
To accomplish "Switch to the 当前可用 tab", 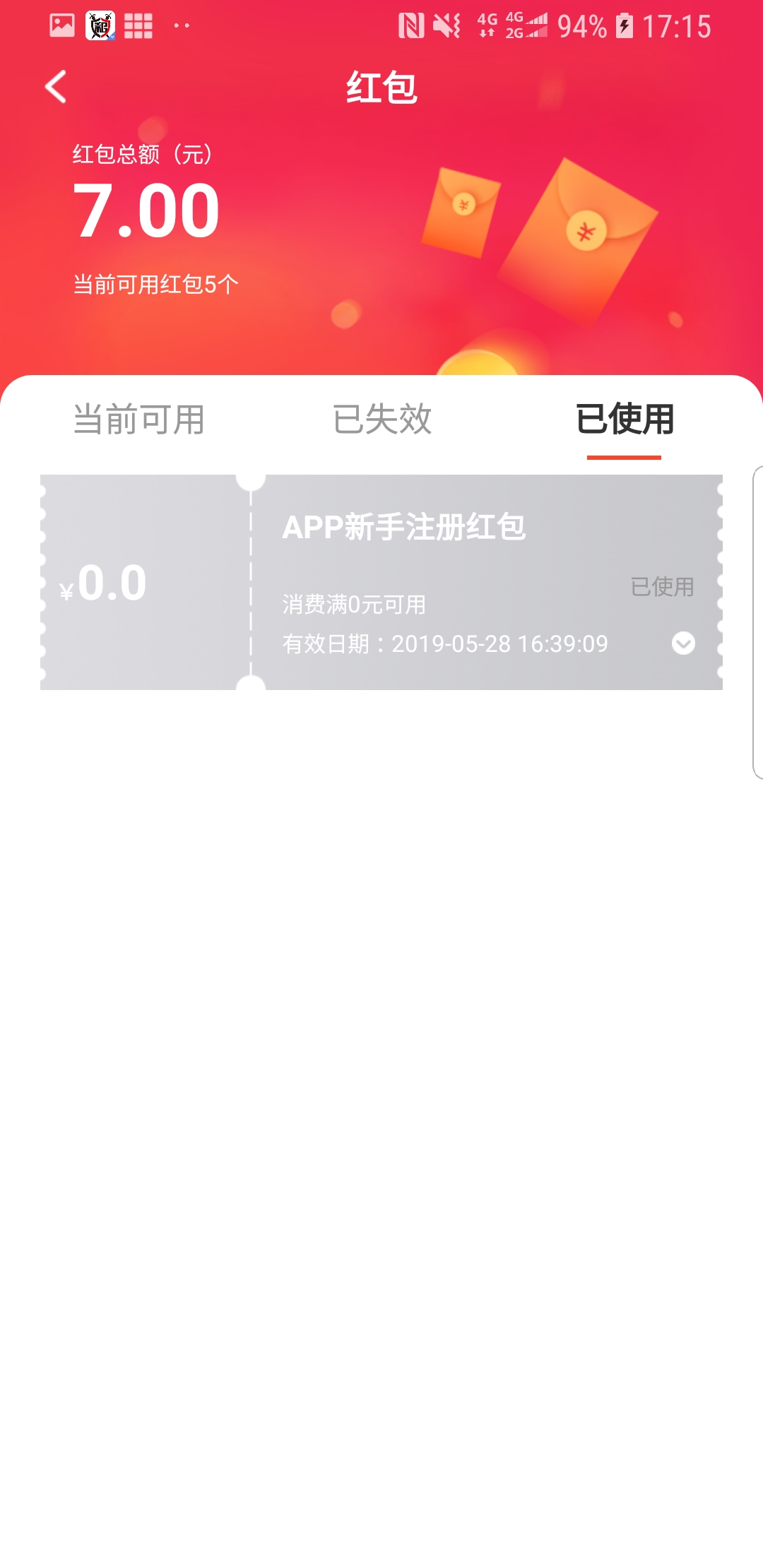I will (x=139, y=419).
